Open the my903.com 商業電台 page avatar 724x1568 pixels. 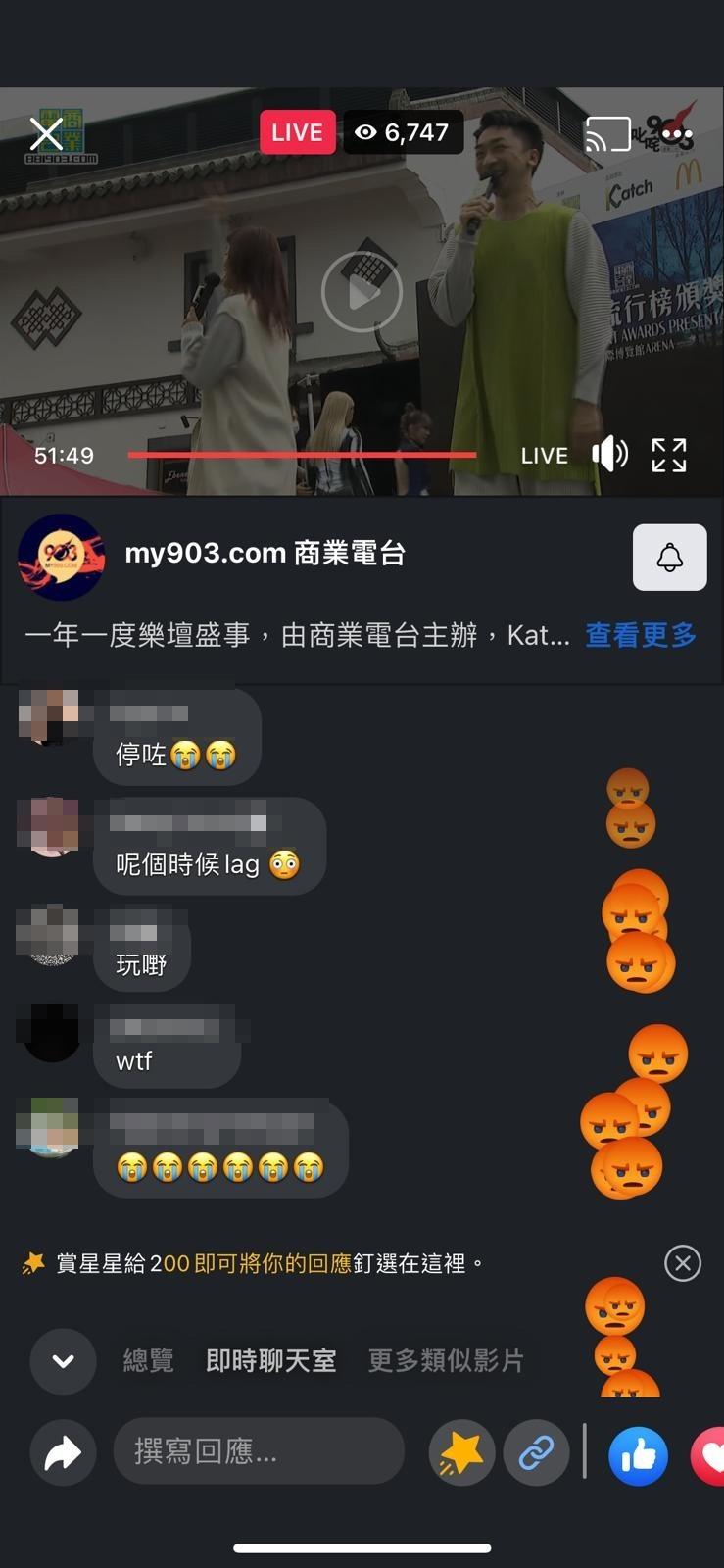[61, 557]
